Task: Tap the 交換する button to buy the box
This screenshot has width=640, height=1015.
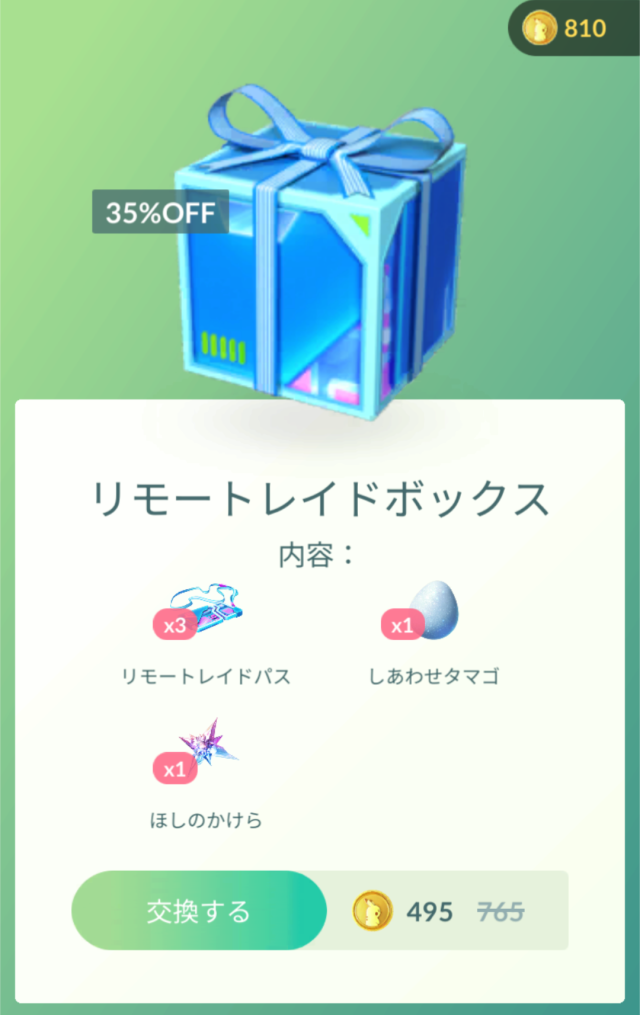Action: coord(198,910)
